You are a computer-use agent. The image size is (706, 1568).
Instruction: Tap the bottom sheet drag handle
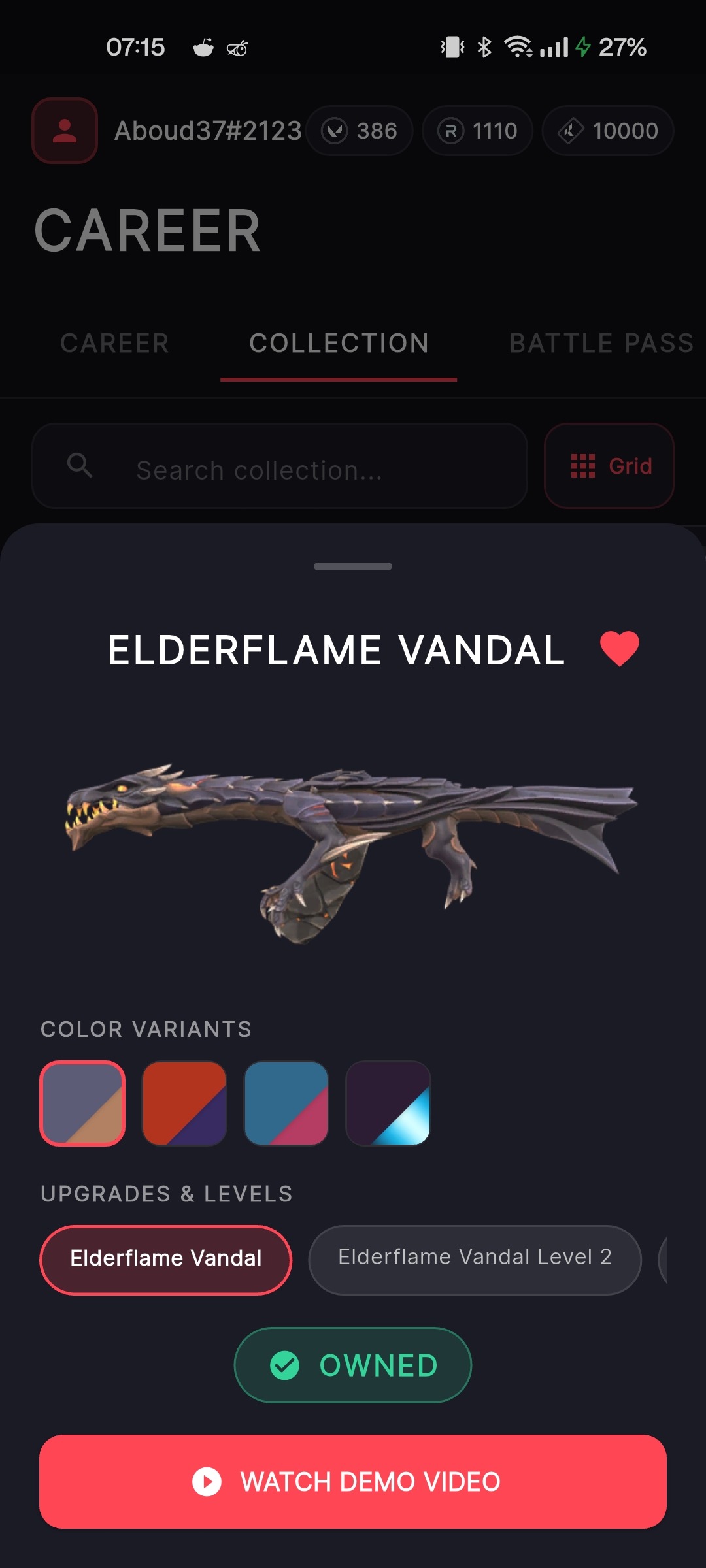tap(353, 566)
